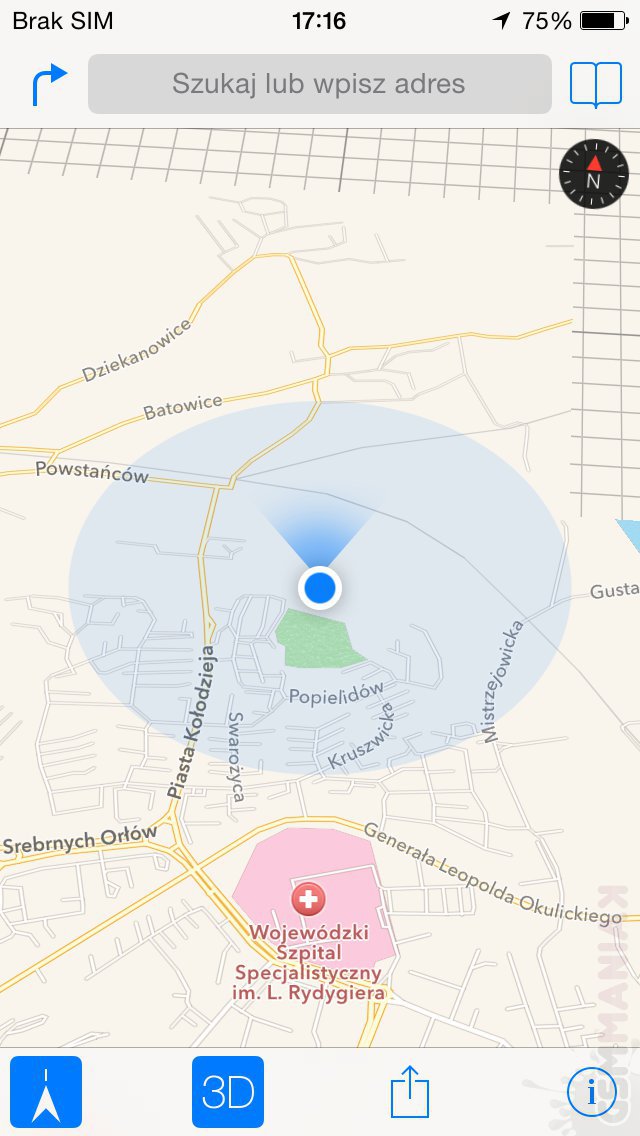
Task: Open the bookmarks book icon
Action: [x=595, y=84]
